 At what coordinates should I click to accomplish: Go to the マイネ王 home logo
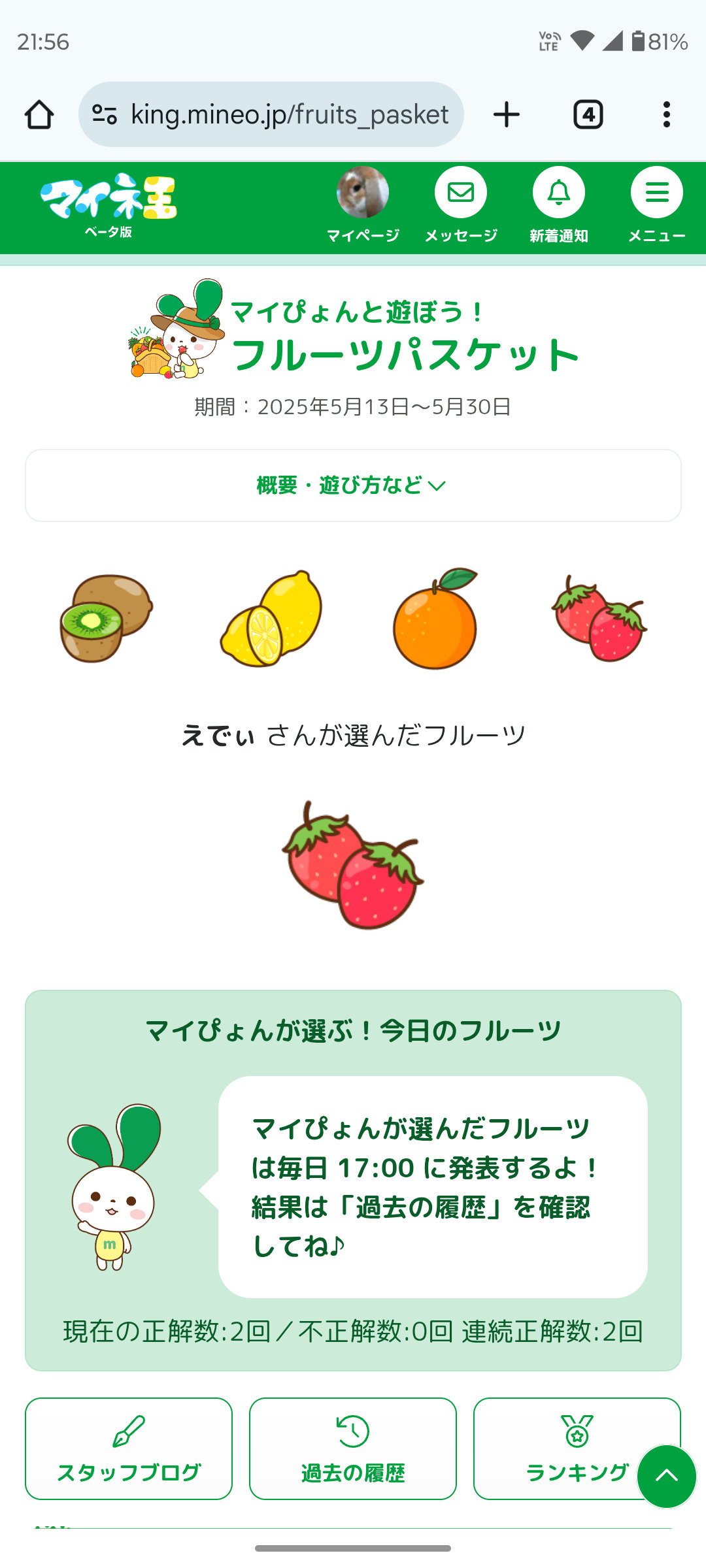(109, 204)
